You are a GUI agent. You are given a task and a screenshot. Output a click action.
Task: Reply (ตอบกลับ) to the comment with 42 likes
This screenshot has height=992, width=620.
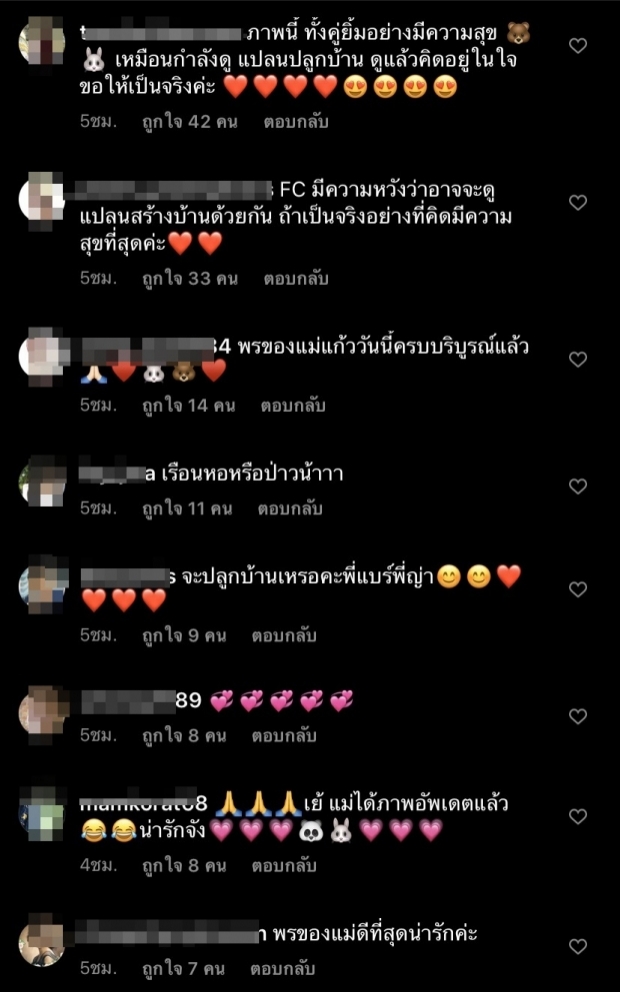point(295,122)
